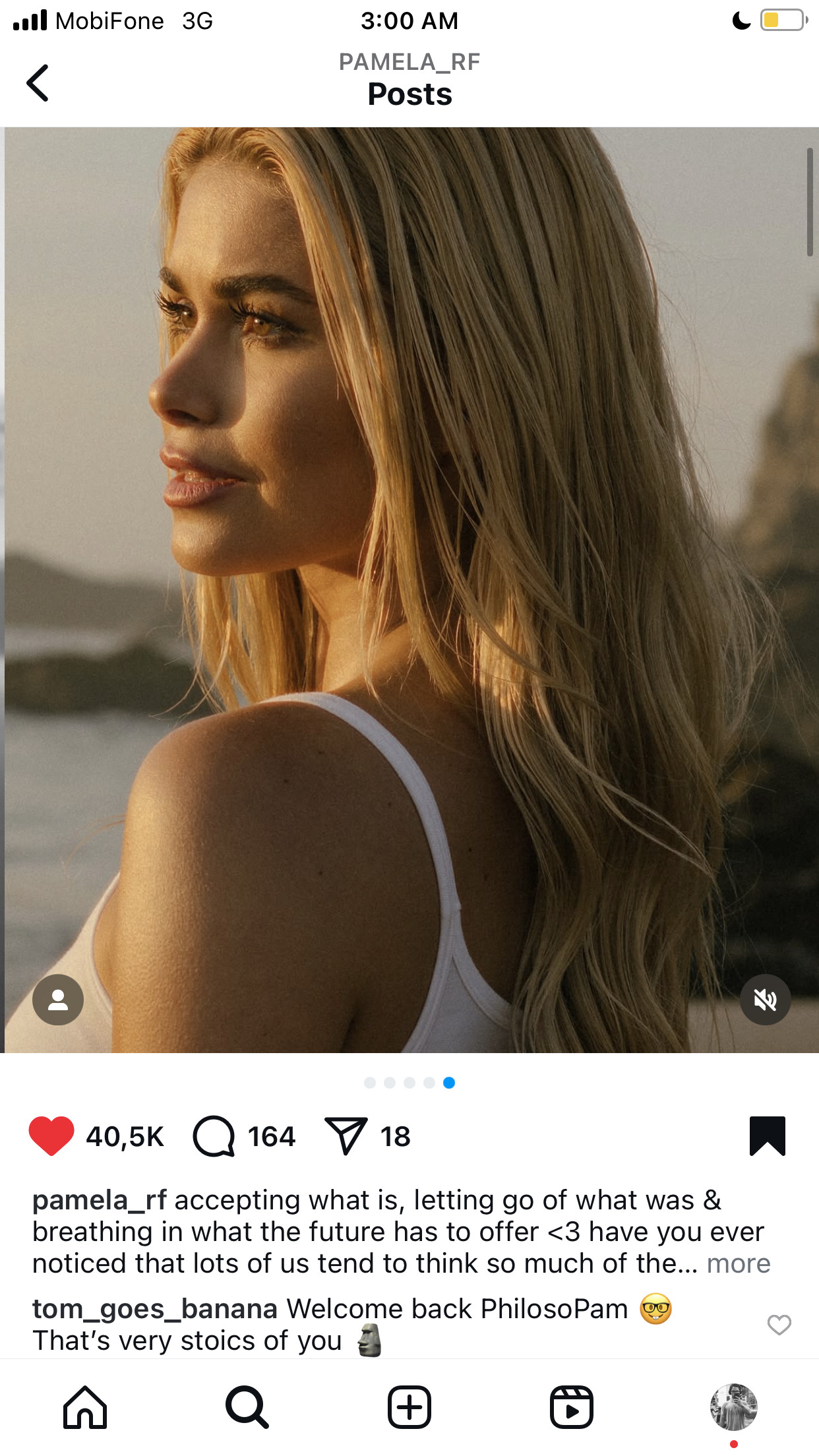
Task: Open the Reels tab
Action: [x=572, y=1407]
